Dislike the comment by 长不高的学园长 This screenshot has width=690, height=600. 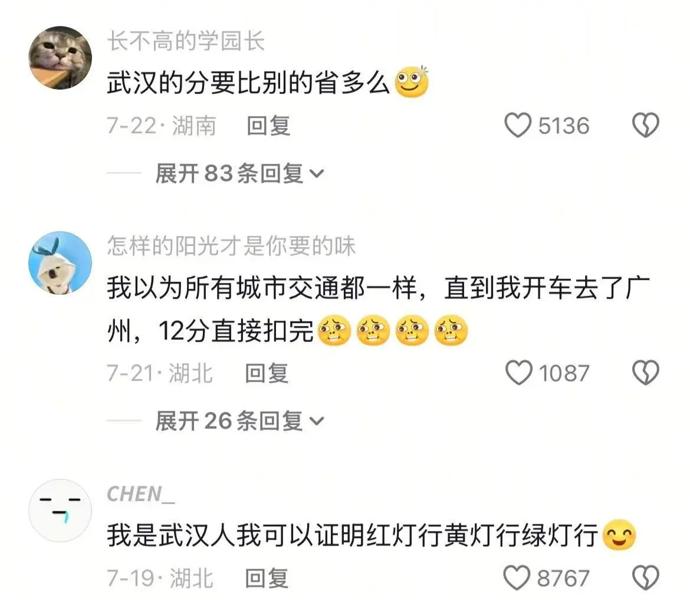tap(647, 126)
